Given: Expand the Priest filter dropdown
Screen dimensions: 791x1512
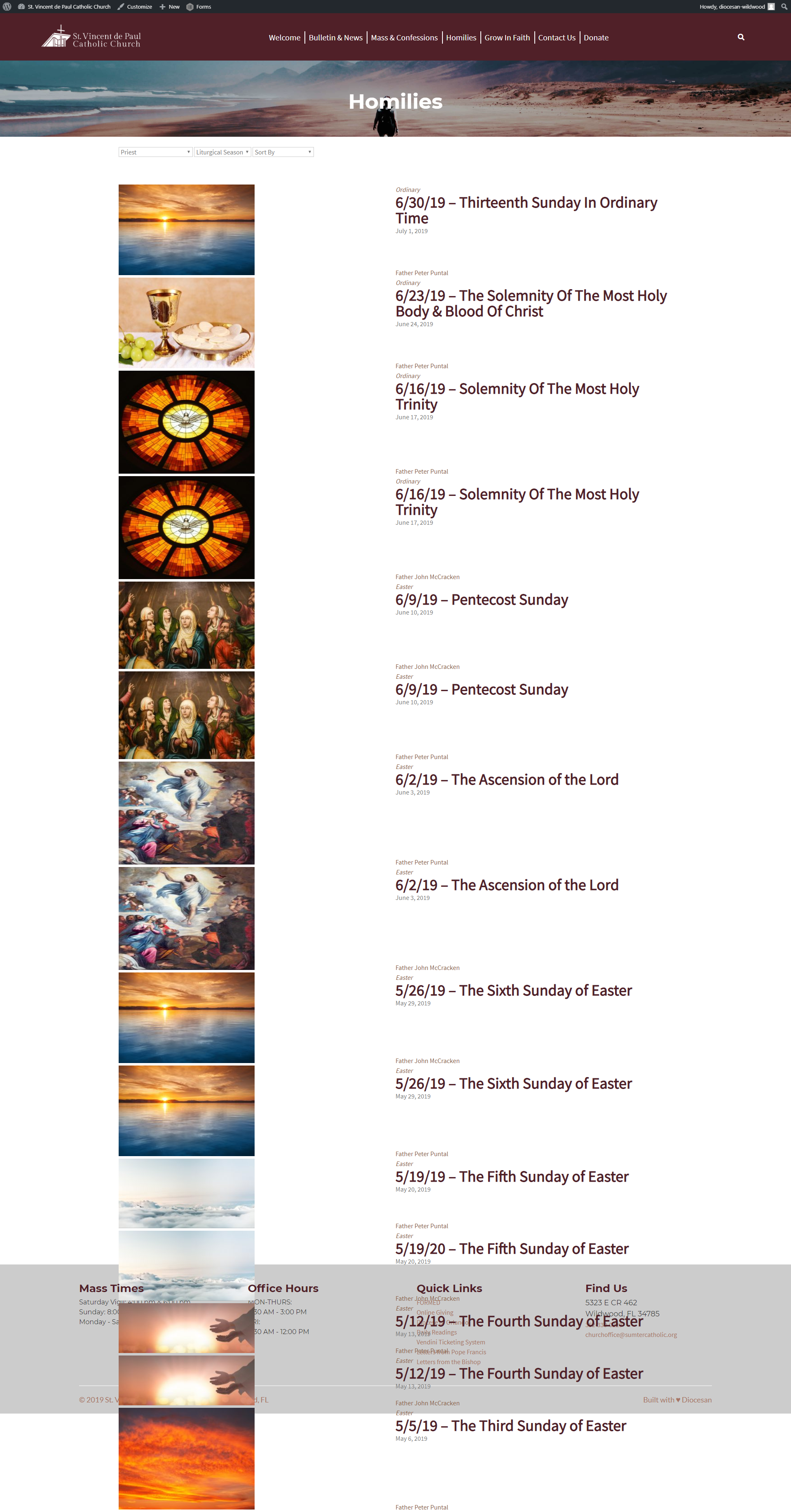Looking at the screenshot, I should pos(155,152).
